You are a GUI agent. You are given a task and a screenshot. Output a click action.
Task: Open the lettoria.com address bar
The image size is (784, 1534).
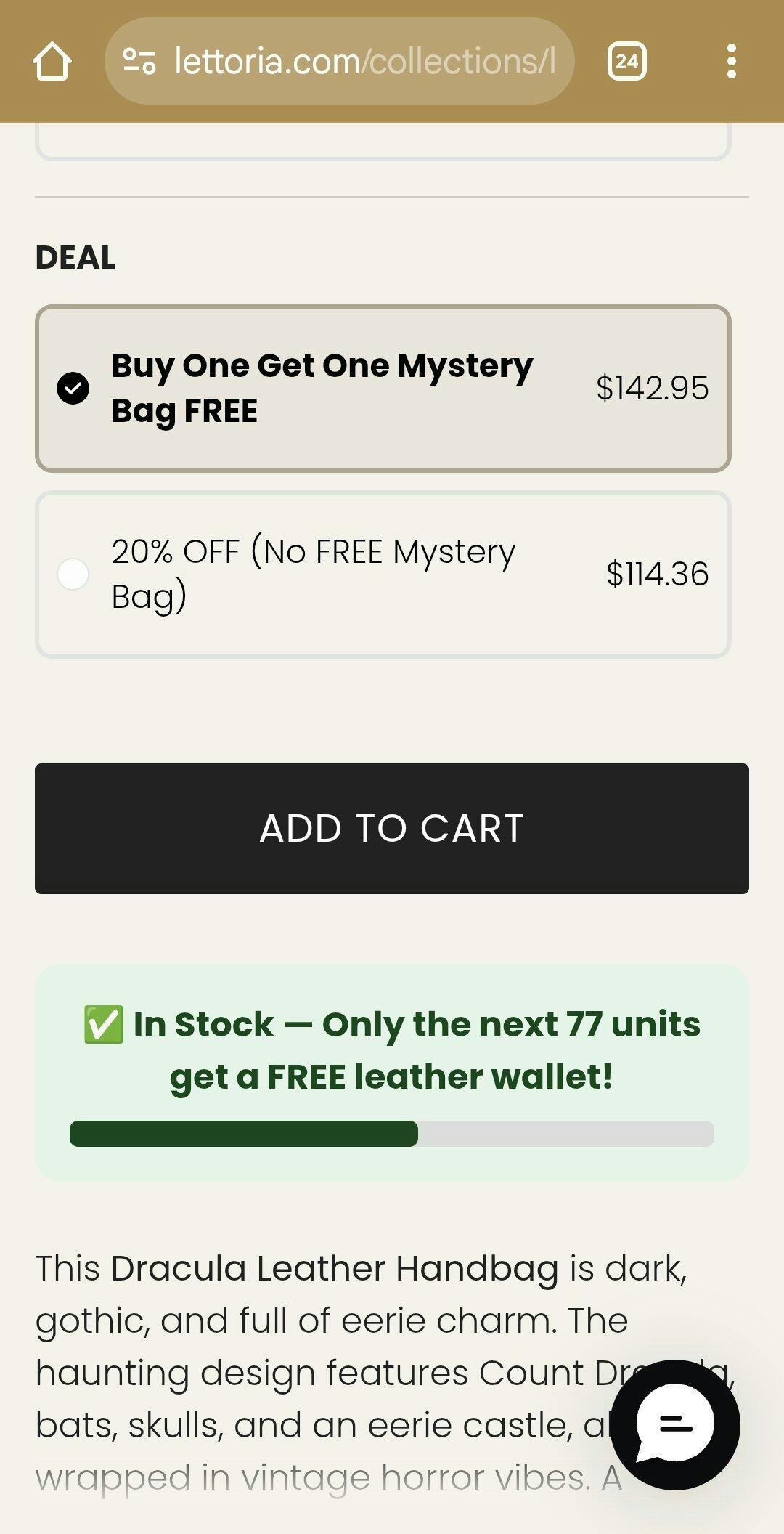(340, 61)
